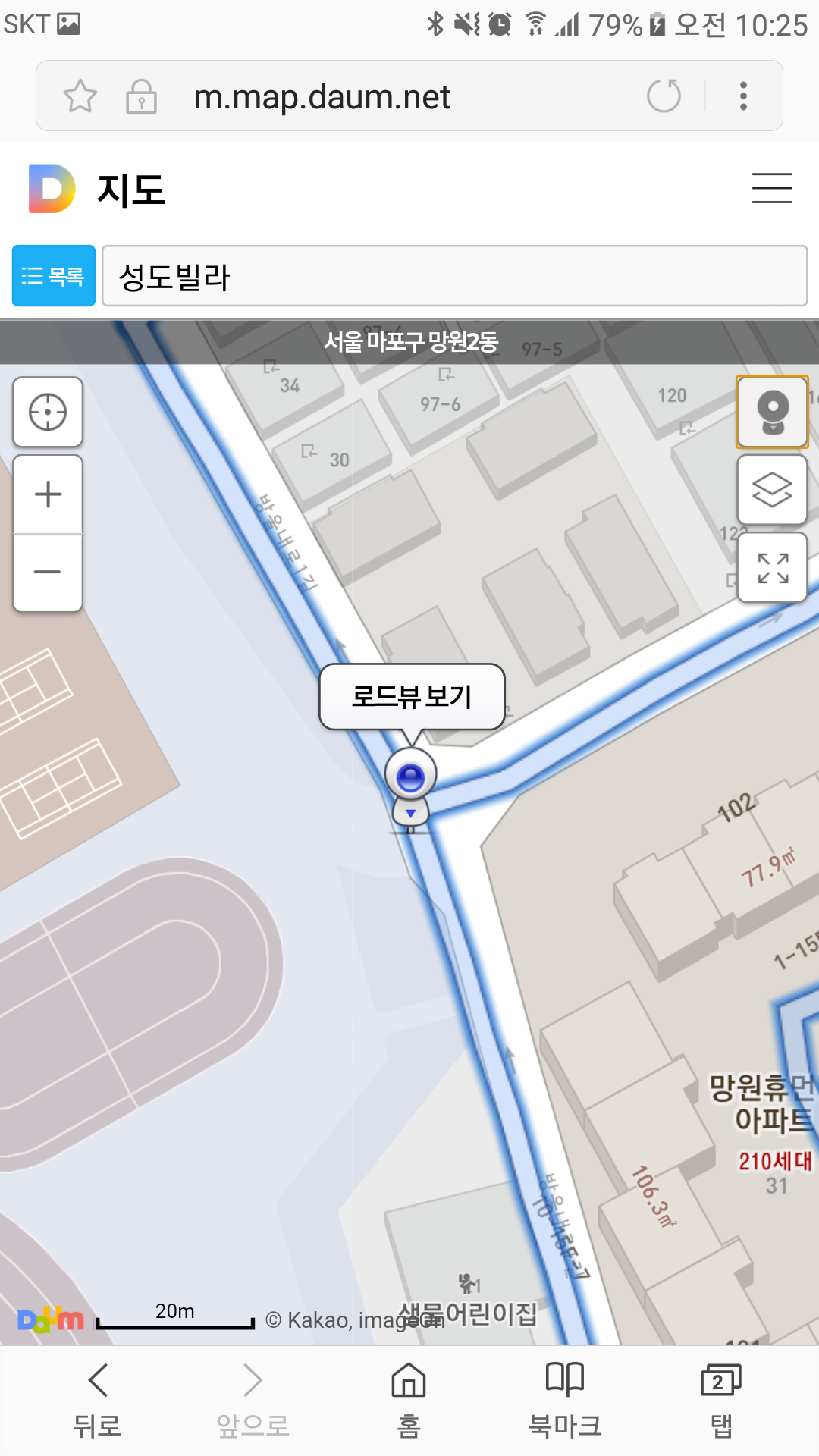Zoom out on the map
Image resolution: width=819 pixels, height=1456 pixels.
(48, 572)
